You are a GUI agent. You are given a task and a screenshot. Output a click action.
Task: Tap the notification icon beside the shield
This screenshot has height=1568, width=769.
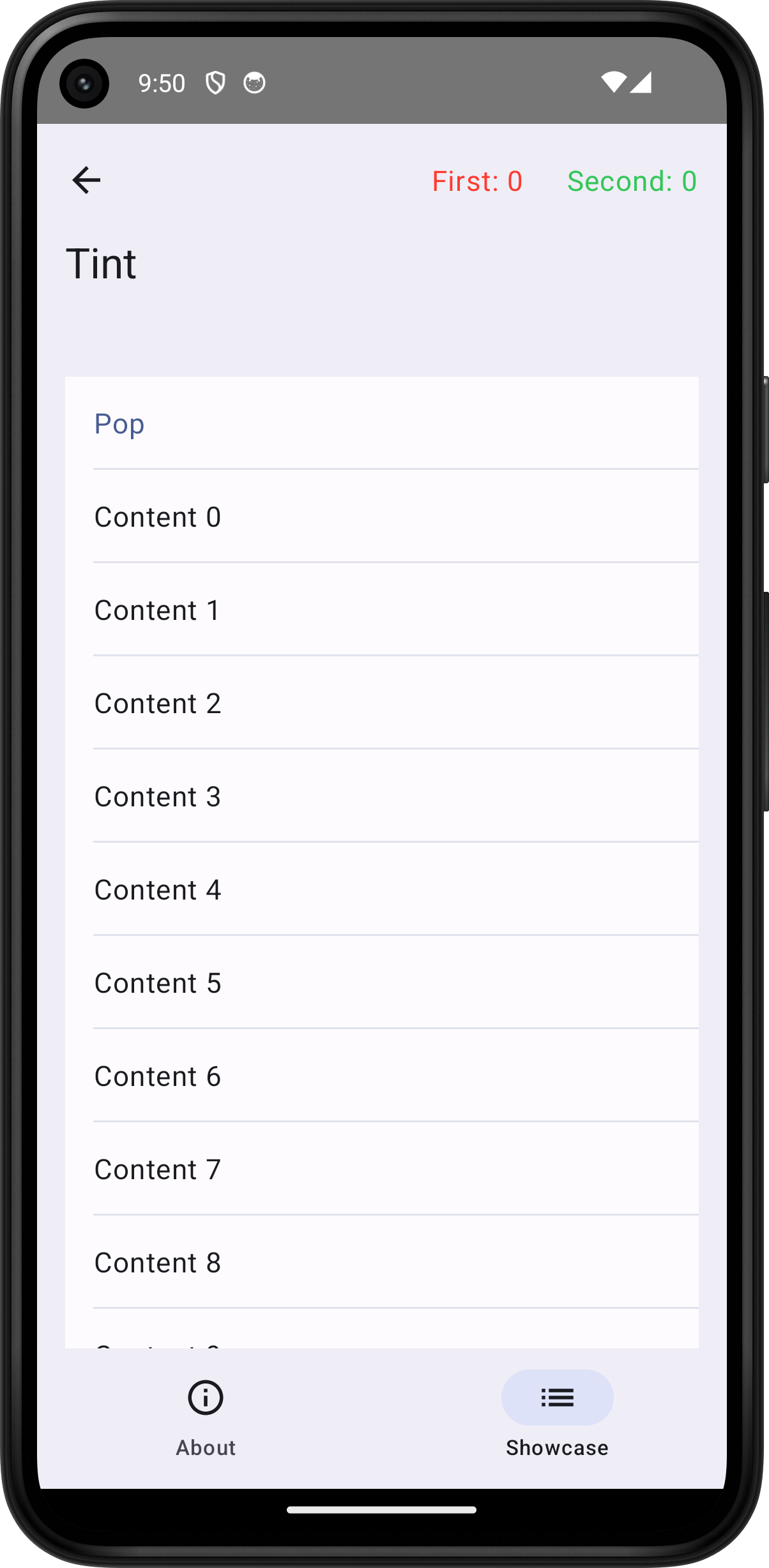coord(254,83)
